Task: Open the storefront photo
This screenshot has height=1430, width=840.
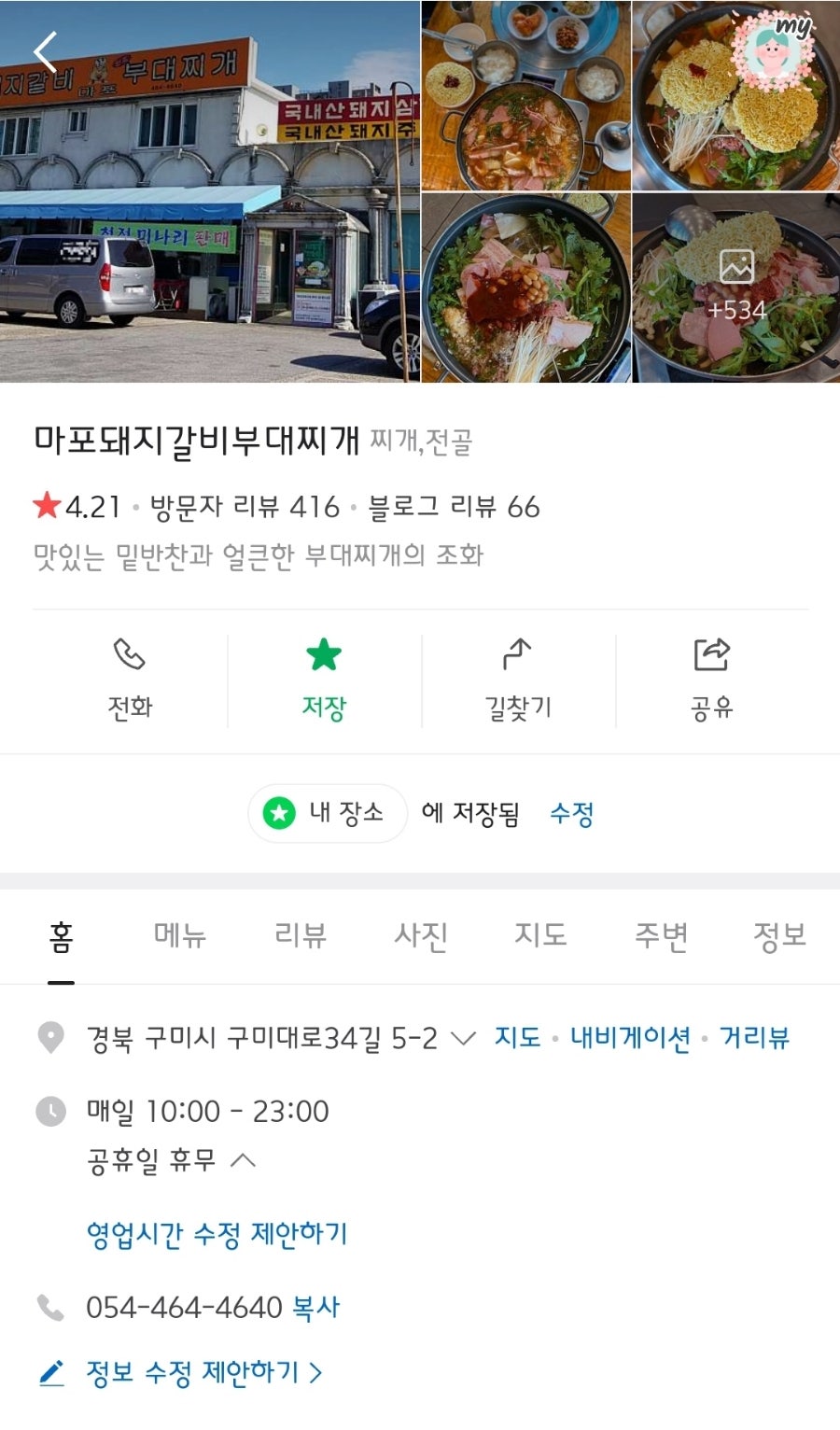Action: pyautogui.click(x=210, y=191)
